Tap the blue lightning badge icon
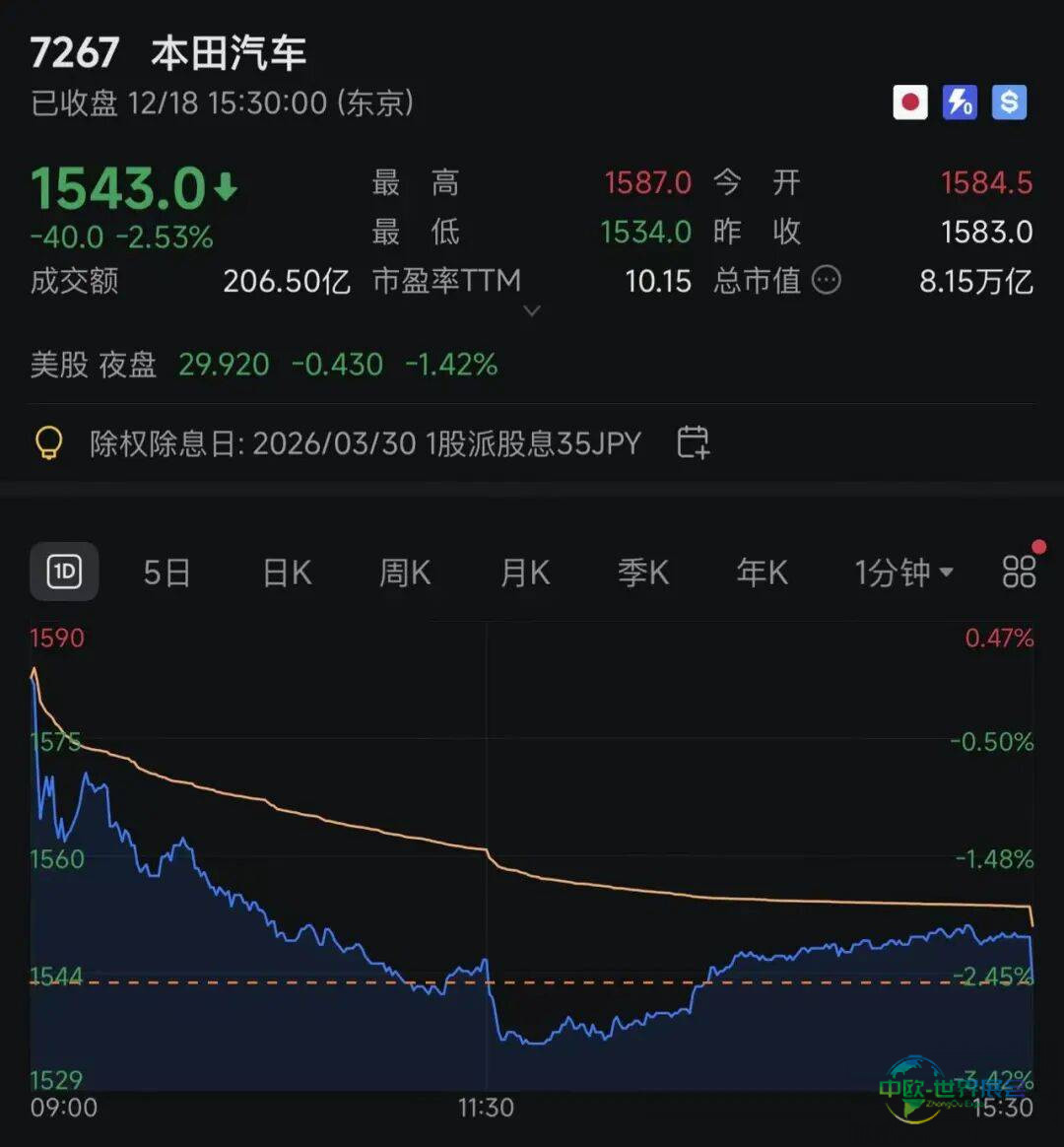This screenshot has width=1064, height=1147. pos(960,102)
